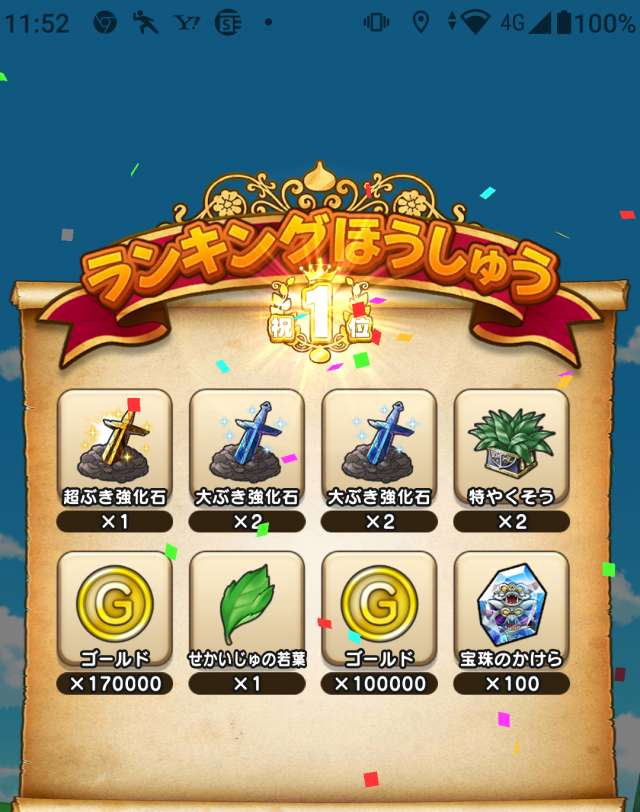View the せかいじゅの若葉 reward item
The image size is (640, 812).
pyautogui.click(x=247, y=609)
